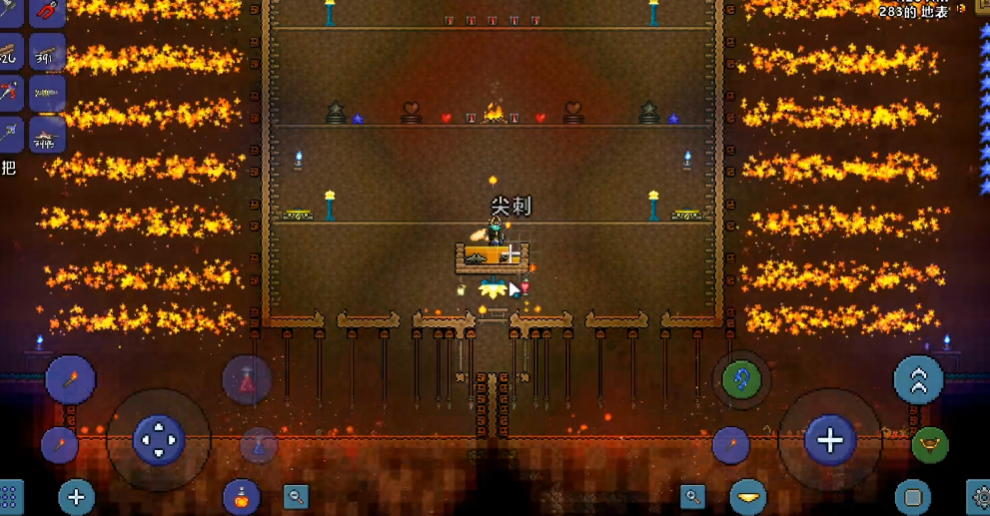Tap the plus button beside the inventory grid

click(76, 497)
